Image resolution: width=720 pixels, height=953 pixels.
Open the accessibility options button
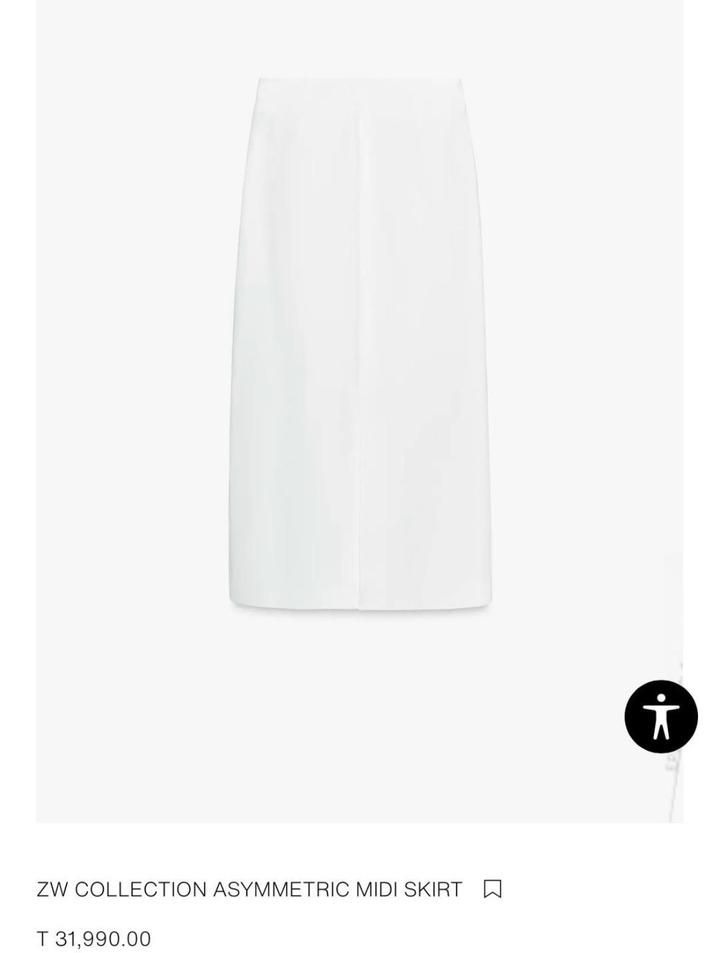pos(661,716)
